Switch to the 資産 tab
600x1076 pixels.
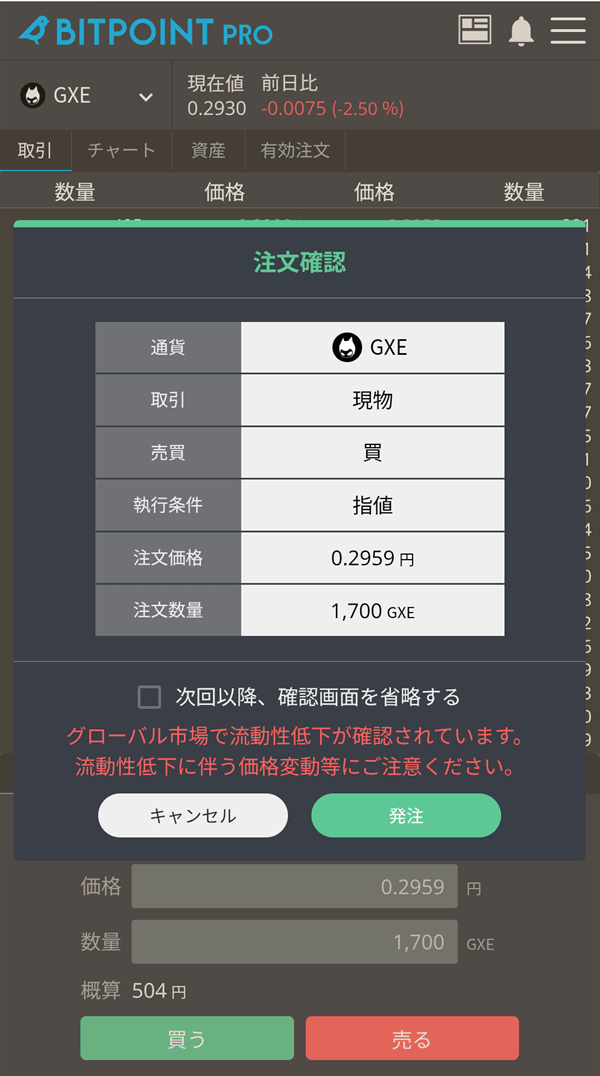coord(208,150)
